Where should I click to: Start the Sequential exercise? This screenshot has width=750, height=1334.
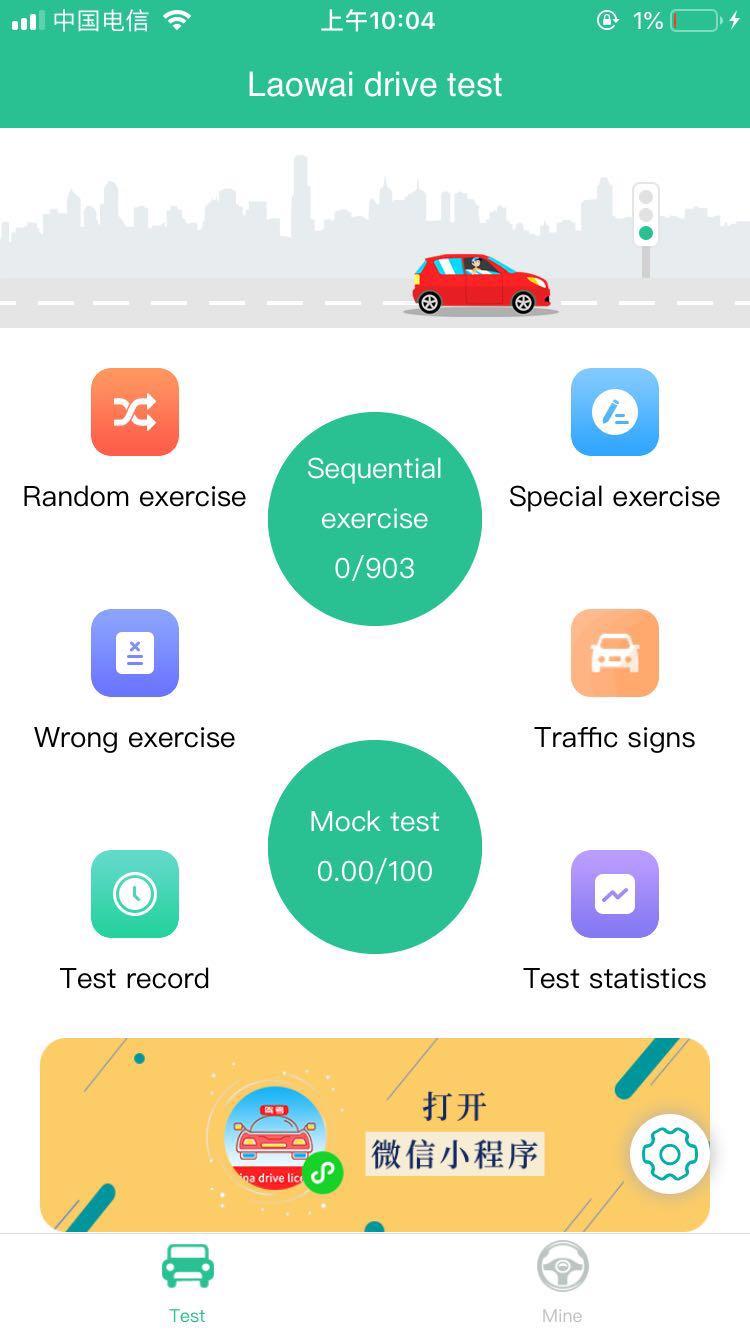(x=375, y=518)
